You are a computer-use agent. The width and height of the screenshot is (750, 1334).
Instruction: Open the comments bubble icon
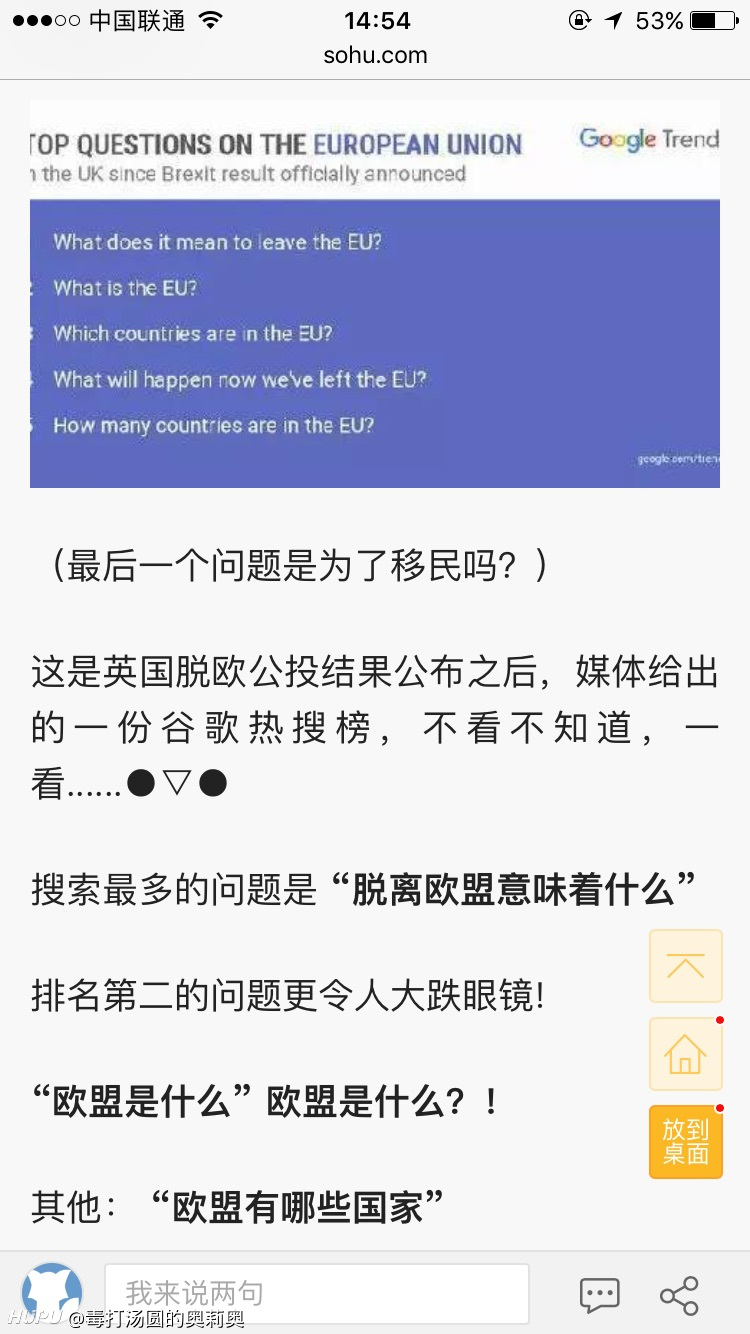[600, 1296]
